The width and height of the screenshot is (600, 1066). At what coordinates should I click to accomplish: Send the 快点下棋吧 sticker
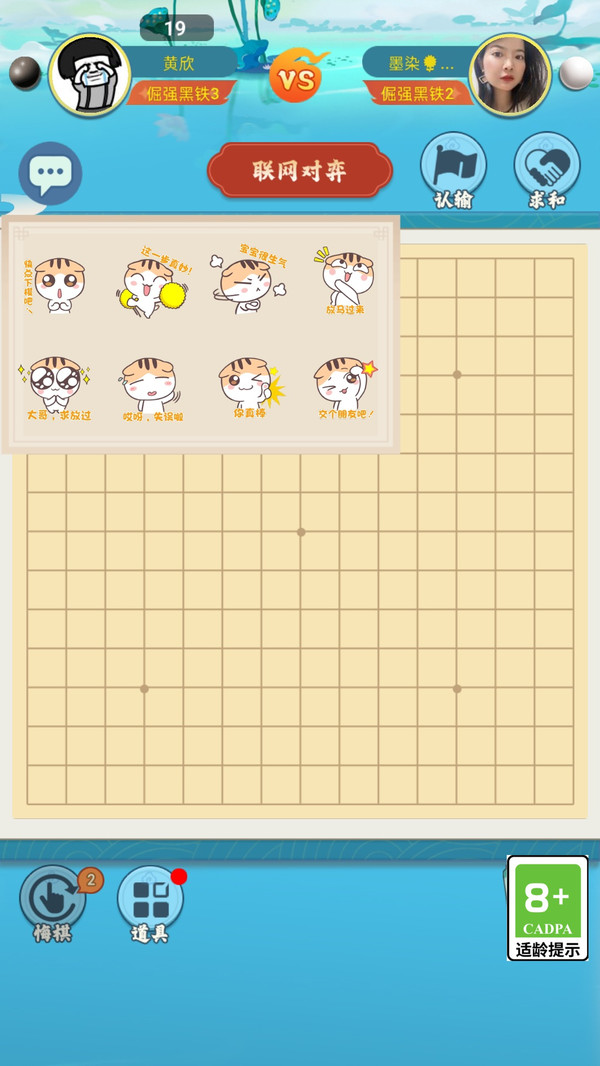(56, 283)
